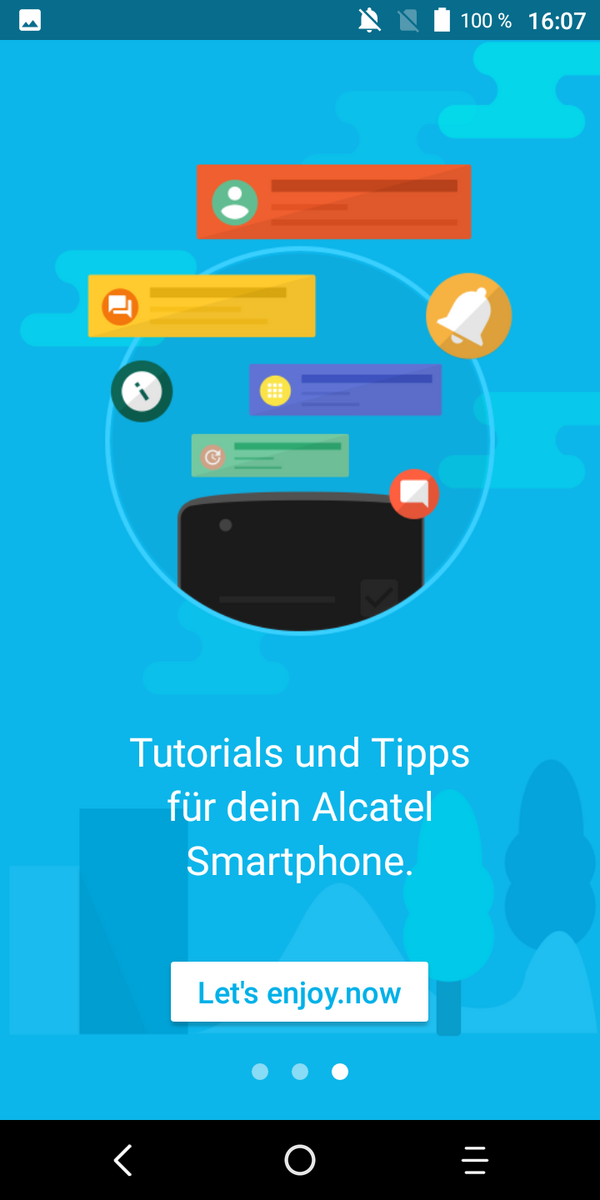Return to the home screen
The image size is (600, 1200).
point(300,1160)
